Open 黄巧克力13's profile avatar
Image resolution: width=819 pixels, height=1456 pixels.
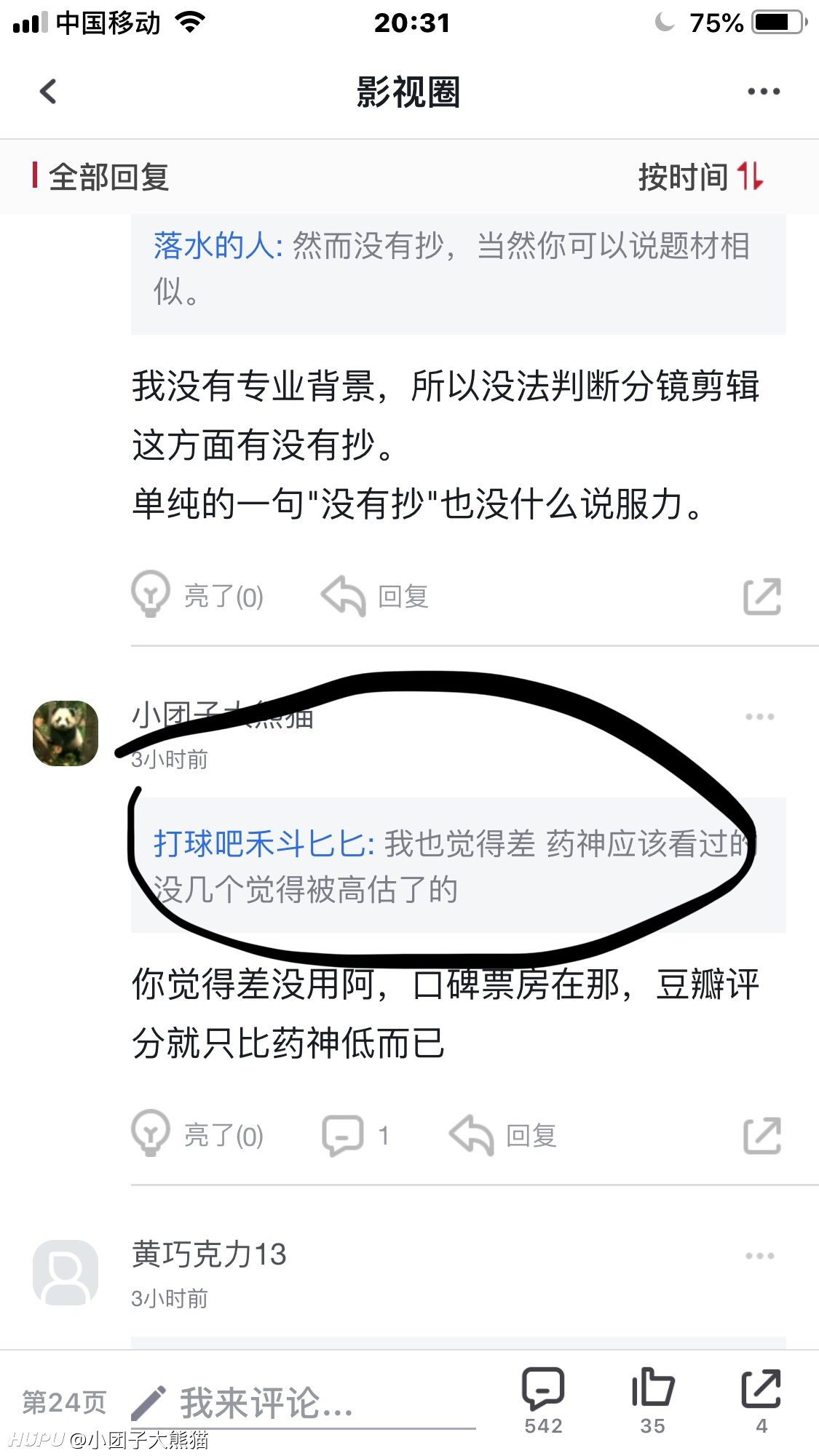pos(66,1272)
